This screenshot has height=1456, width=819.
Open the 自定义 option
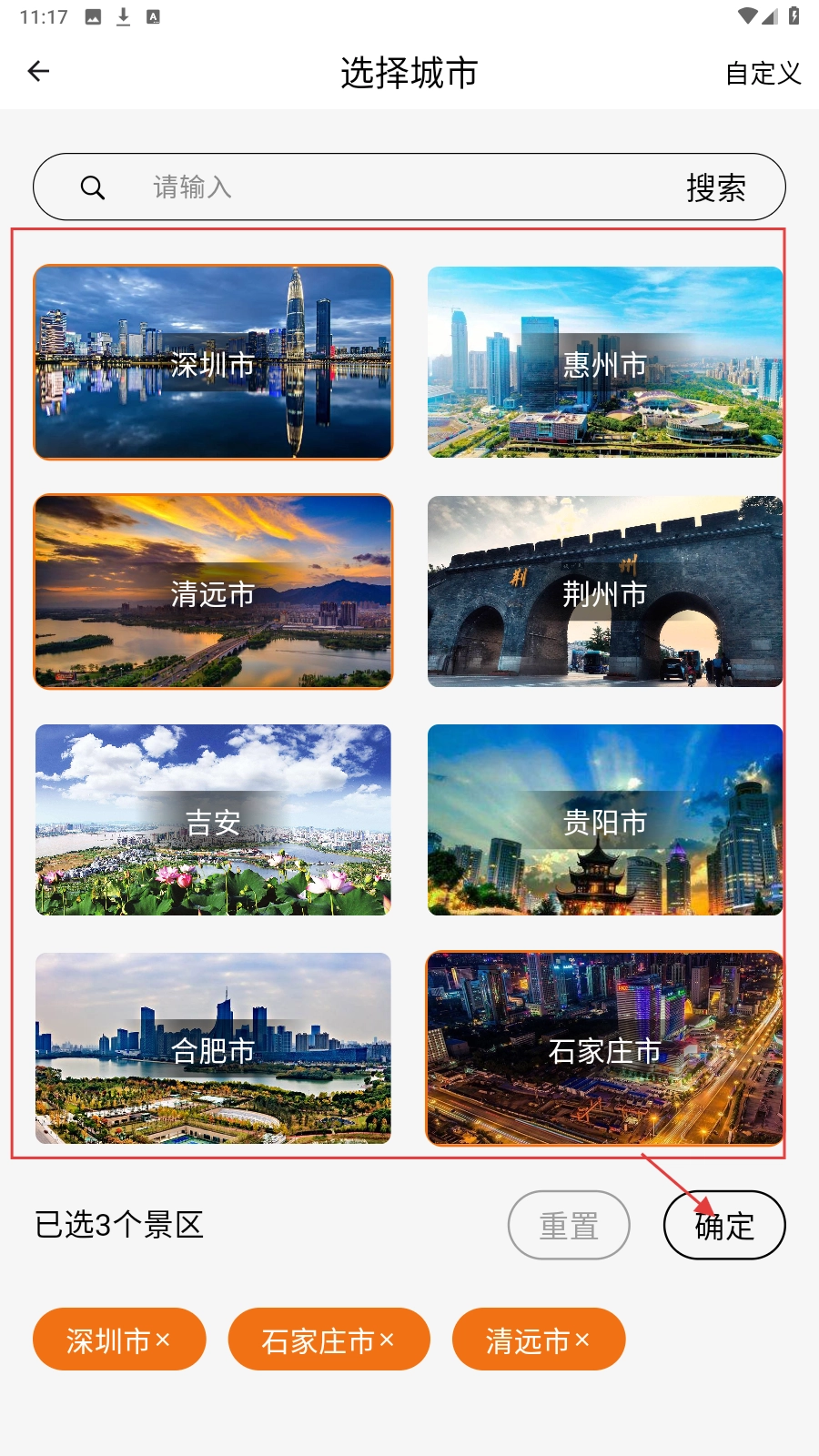coord(763,73)
